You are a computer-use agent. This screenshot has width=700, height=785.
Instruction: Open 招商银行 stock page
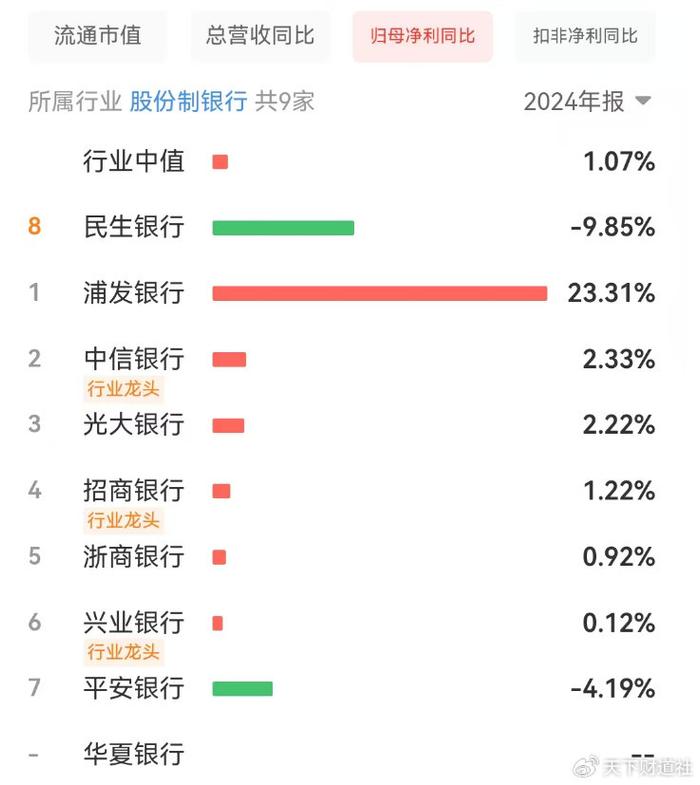[134, 490]
